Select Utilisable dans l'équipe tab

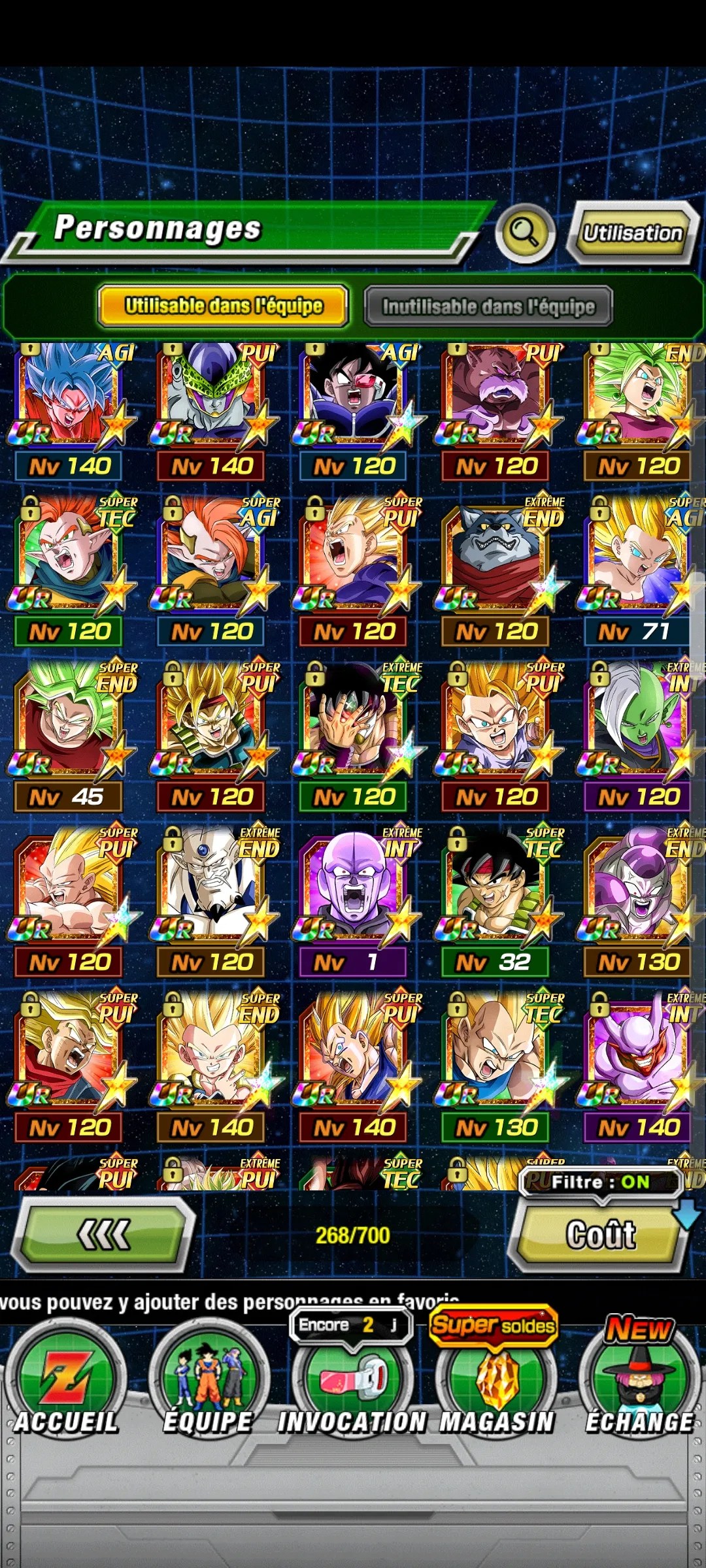click(x=224, y=305)
